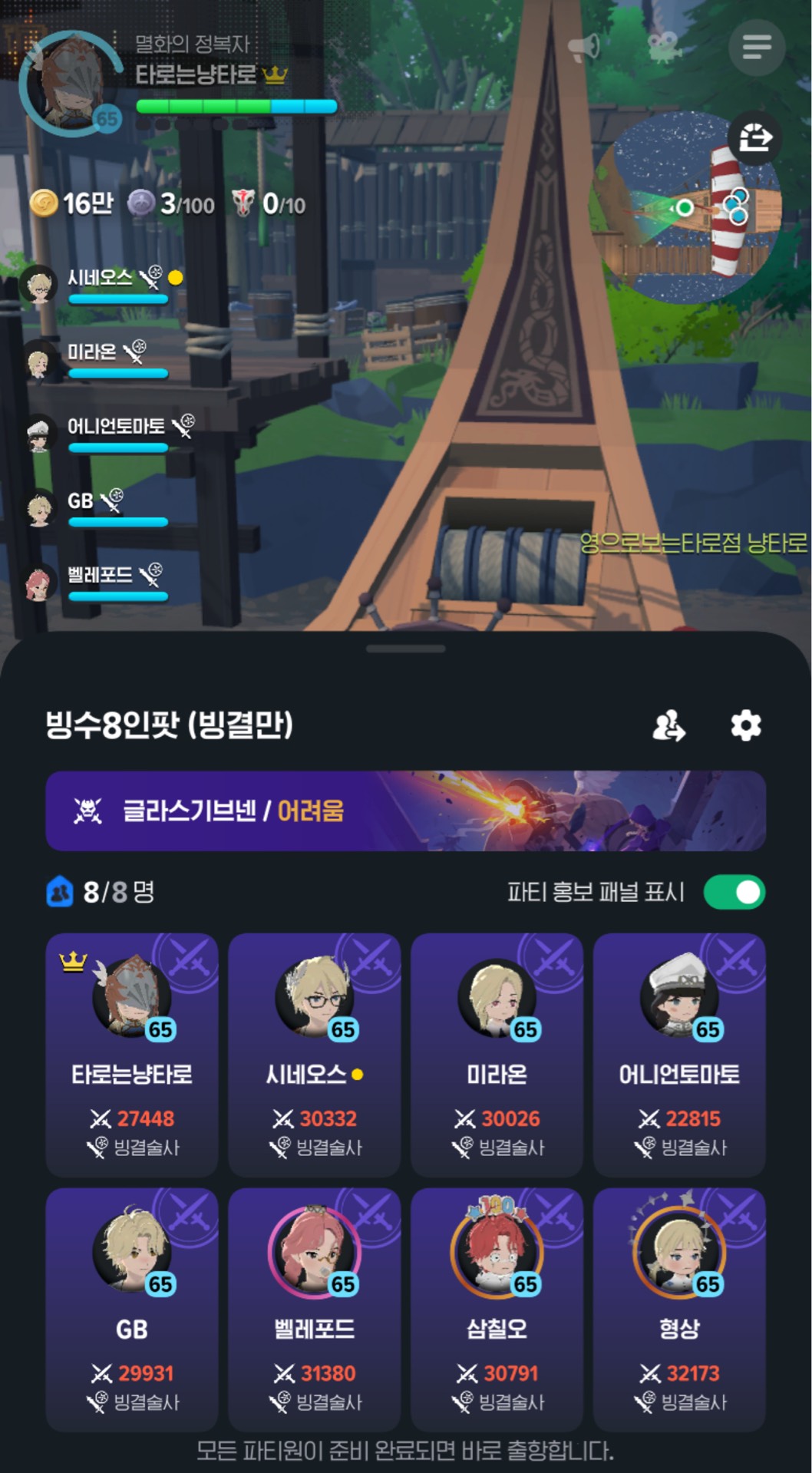Select 시네오스's party member card
Screen dimensions: 812x1473
click(x=315, y=1054)
